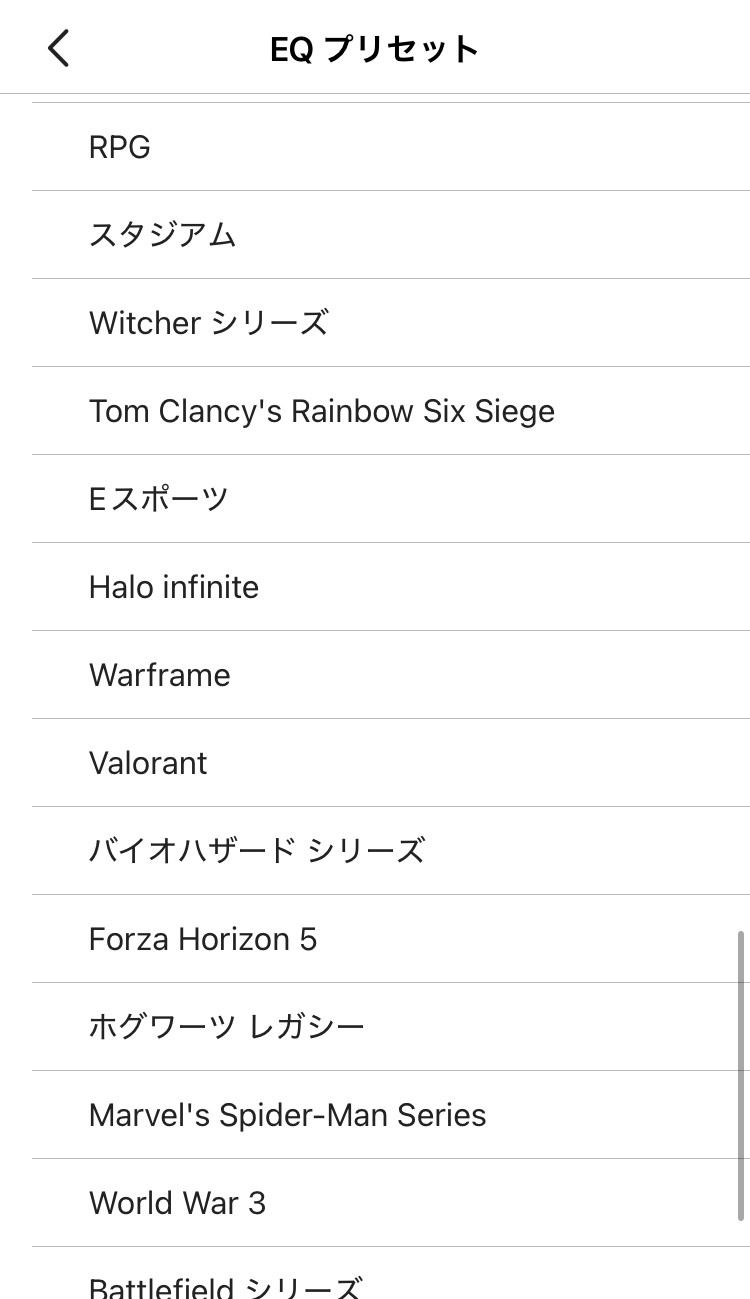750x1299 pixels.
Task: Choose the Eスポーツ preset
Action: (x=159, y=499)
